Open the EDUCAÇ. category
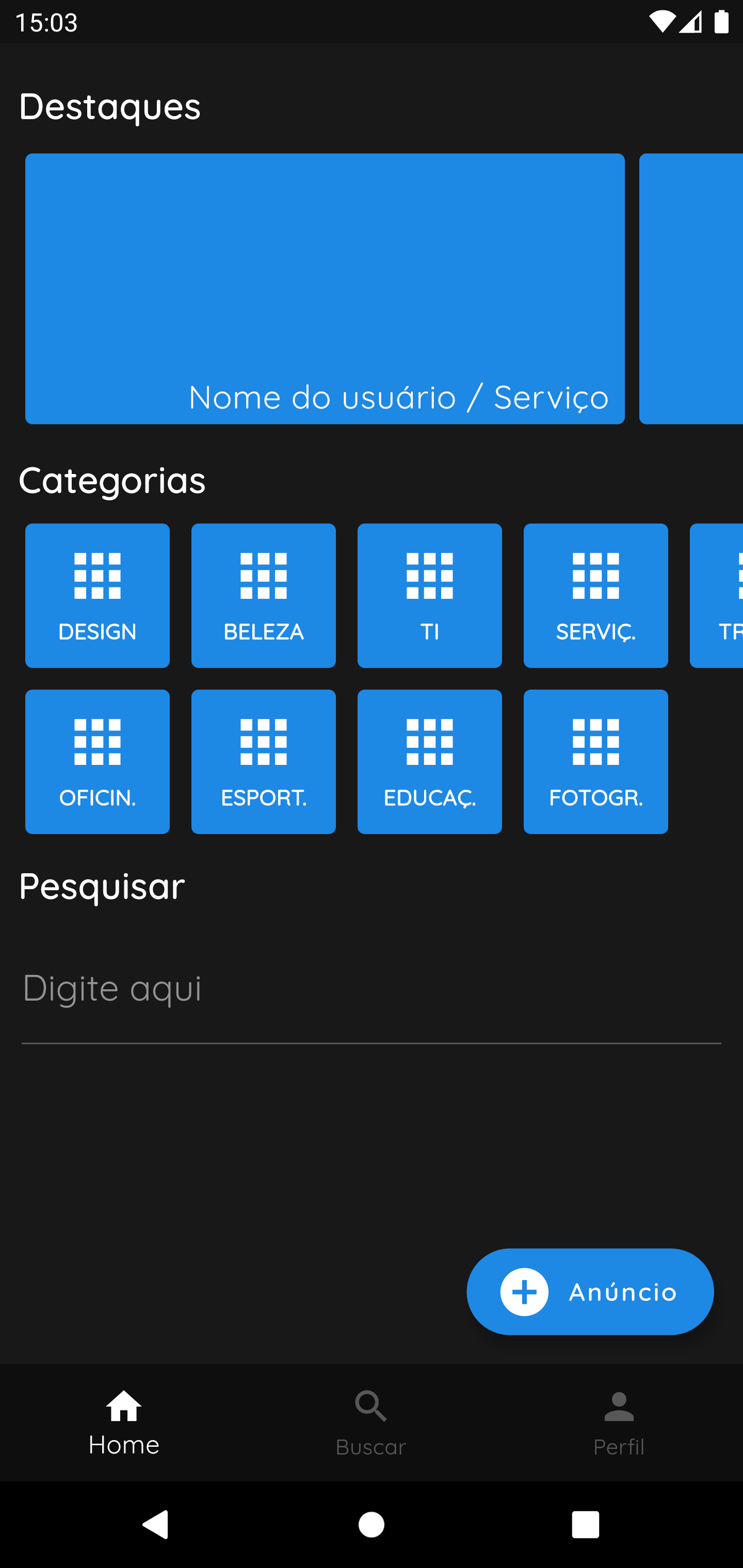Viewport: 743px width, 1568px height. point(429,761)
